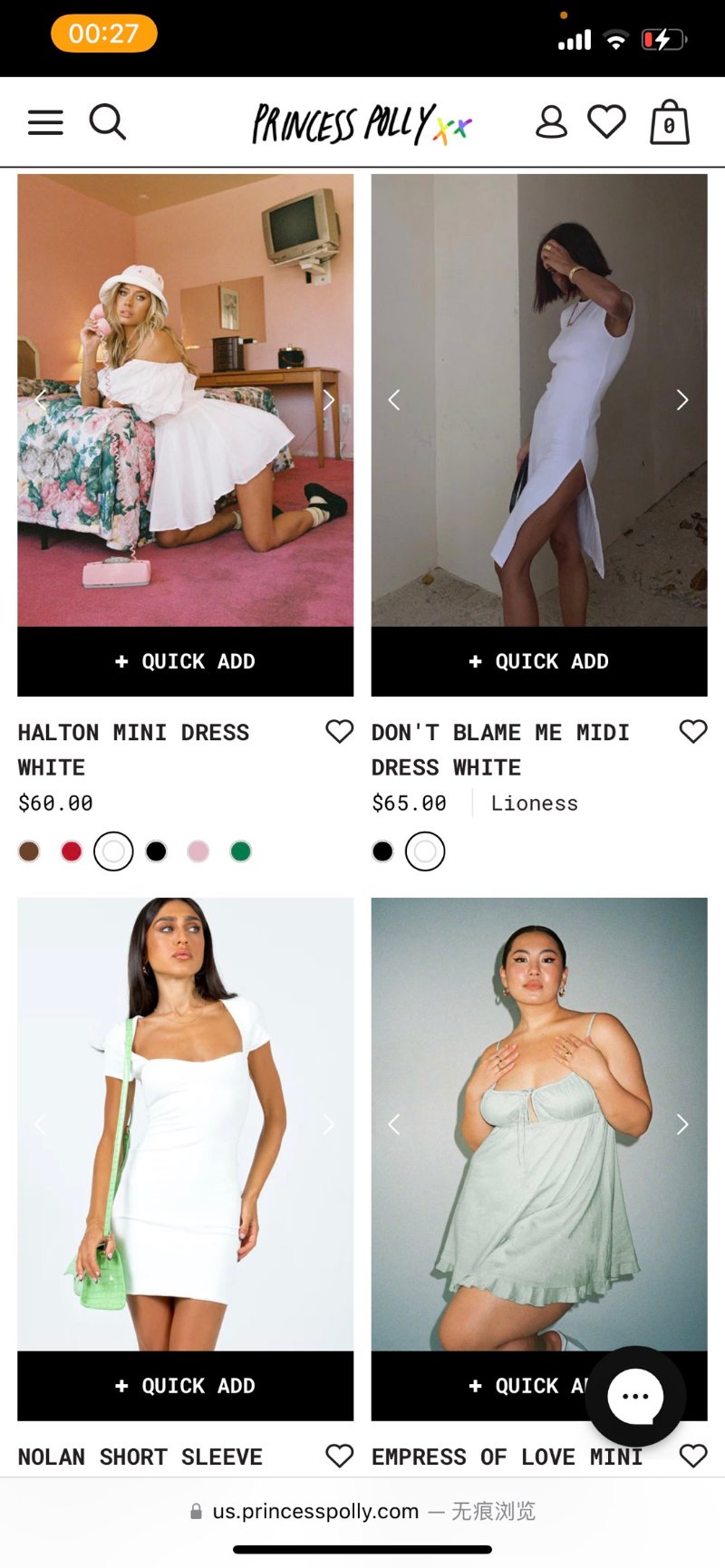Add Don't Blame Me Midi Dress to wishlist
The image size is (725, 1568).
pyautogui.click(x=692, y=731)
